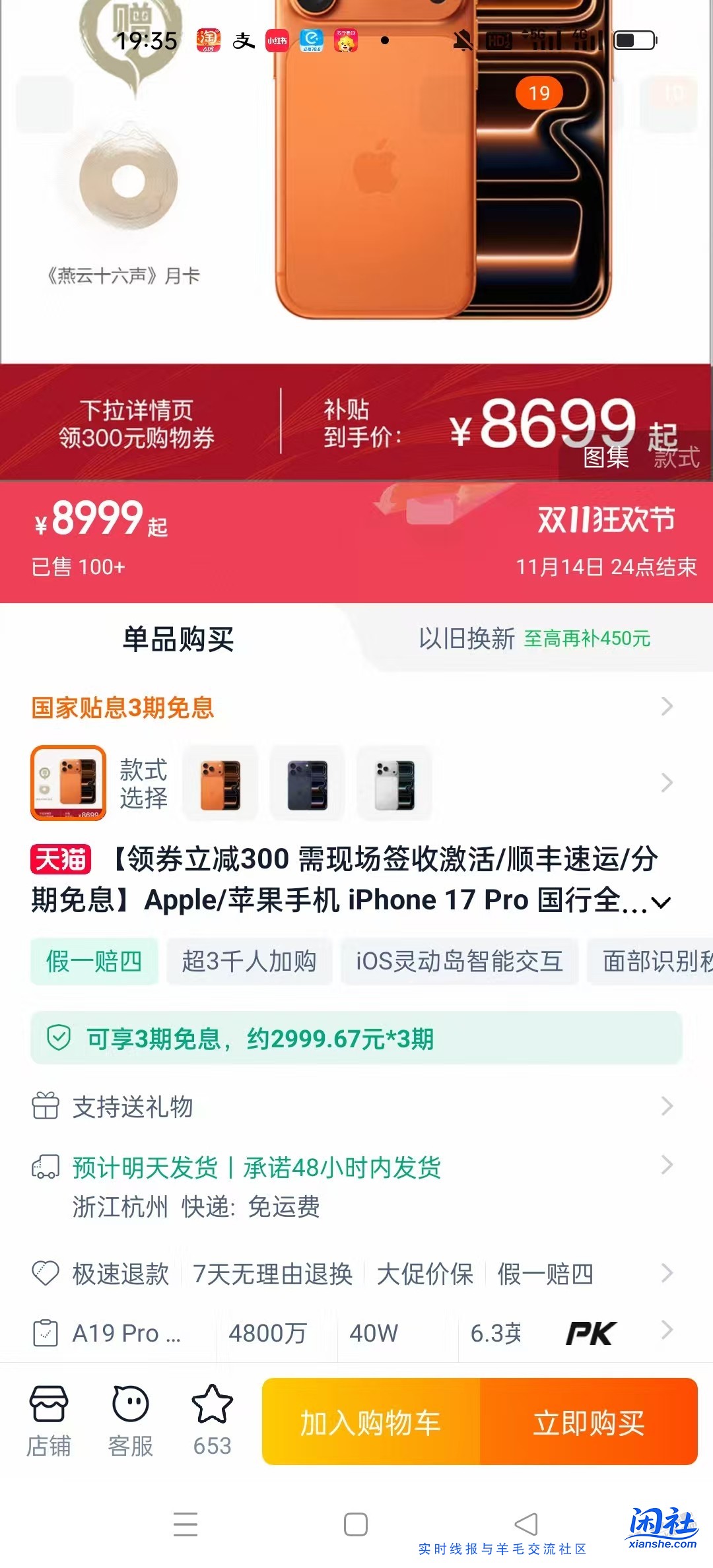Select the dark blue iPhone color variant
The height and width of the screenshot is (1568, 713).
[x=307, y=783]
